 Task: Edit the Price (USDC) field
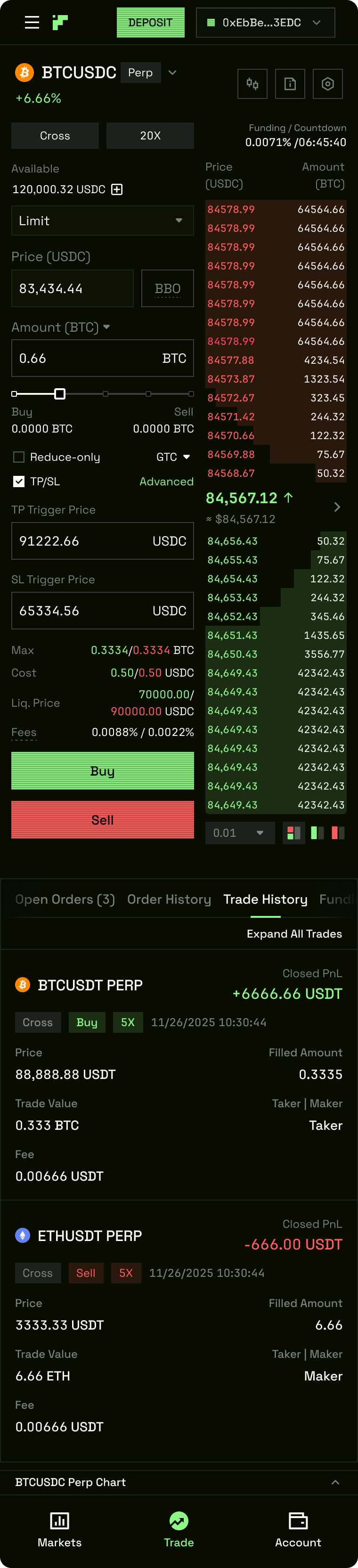(72, 288)
